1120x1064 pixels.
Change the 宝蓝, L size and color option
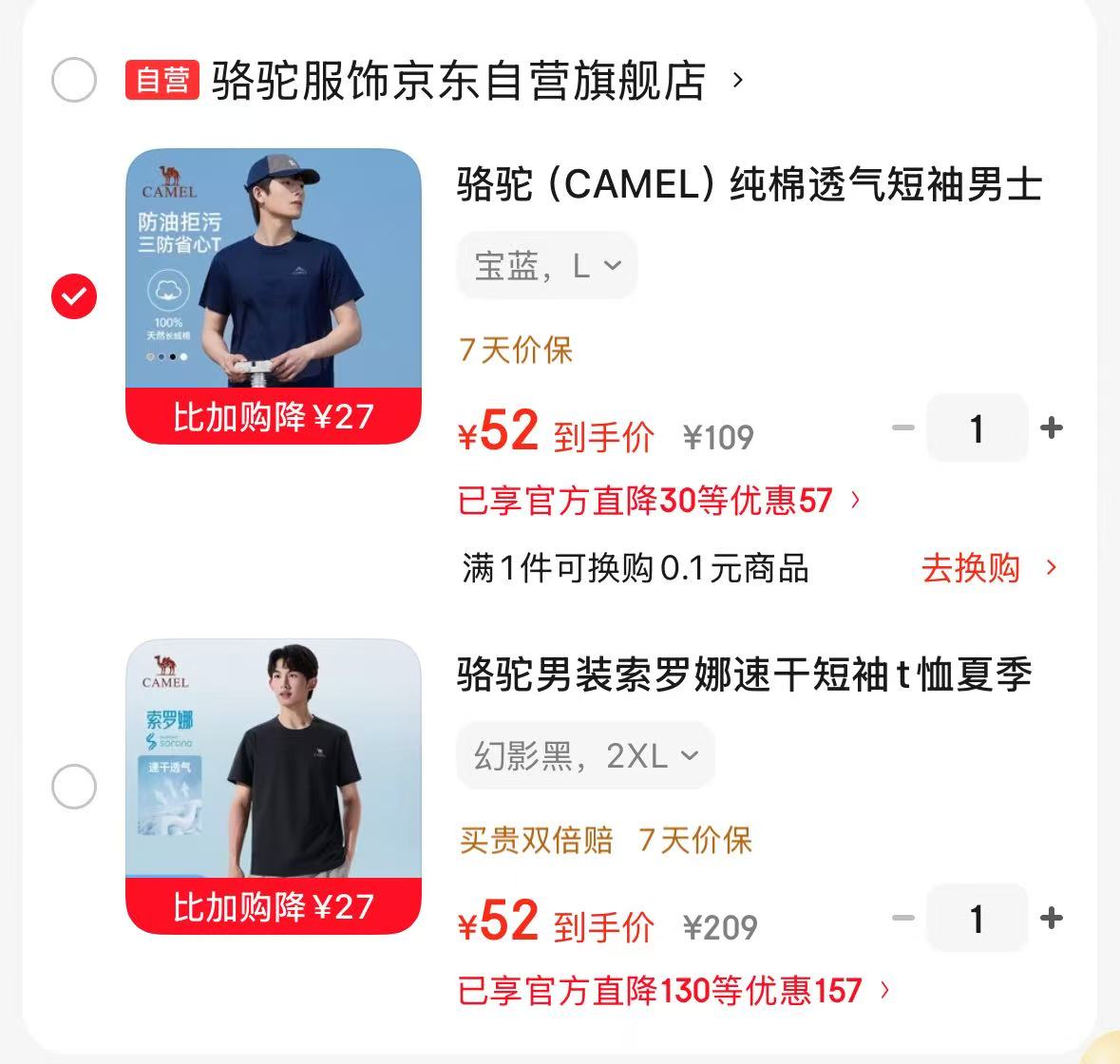point(547,266)
